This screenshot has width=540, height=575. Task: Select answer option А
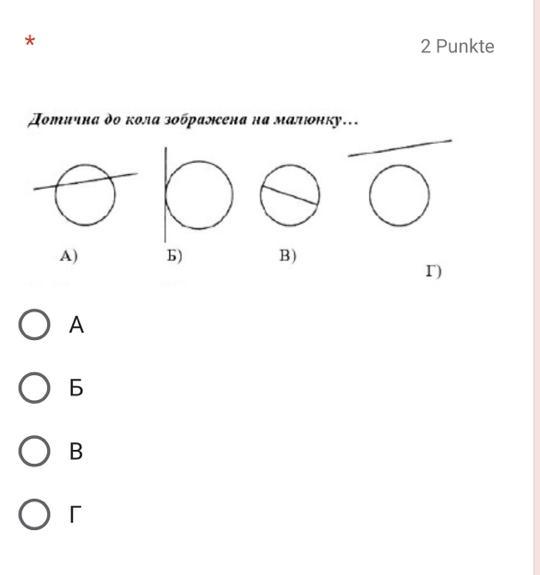34,325
